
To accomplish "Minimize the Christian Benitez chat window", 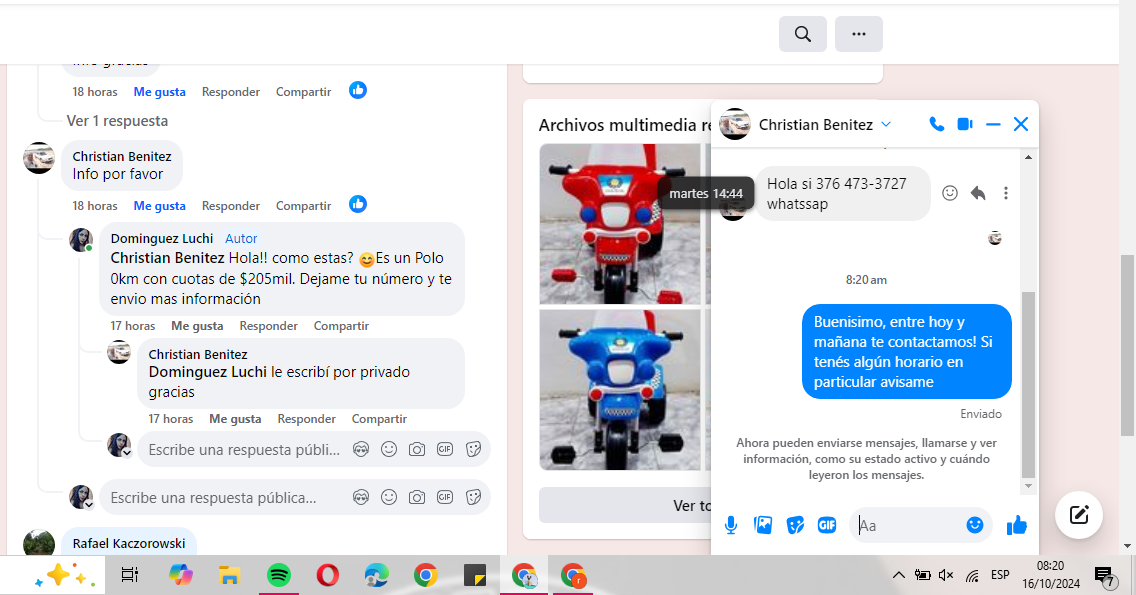I will pos(993,124).
